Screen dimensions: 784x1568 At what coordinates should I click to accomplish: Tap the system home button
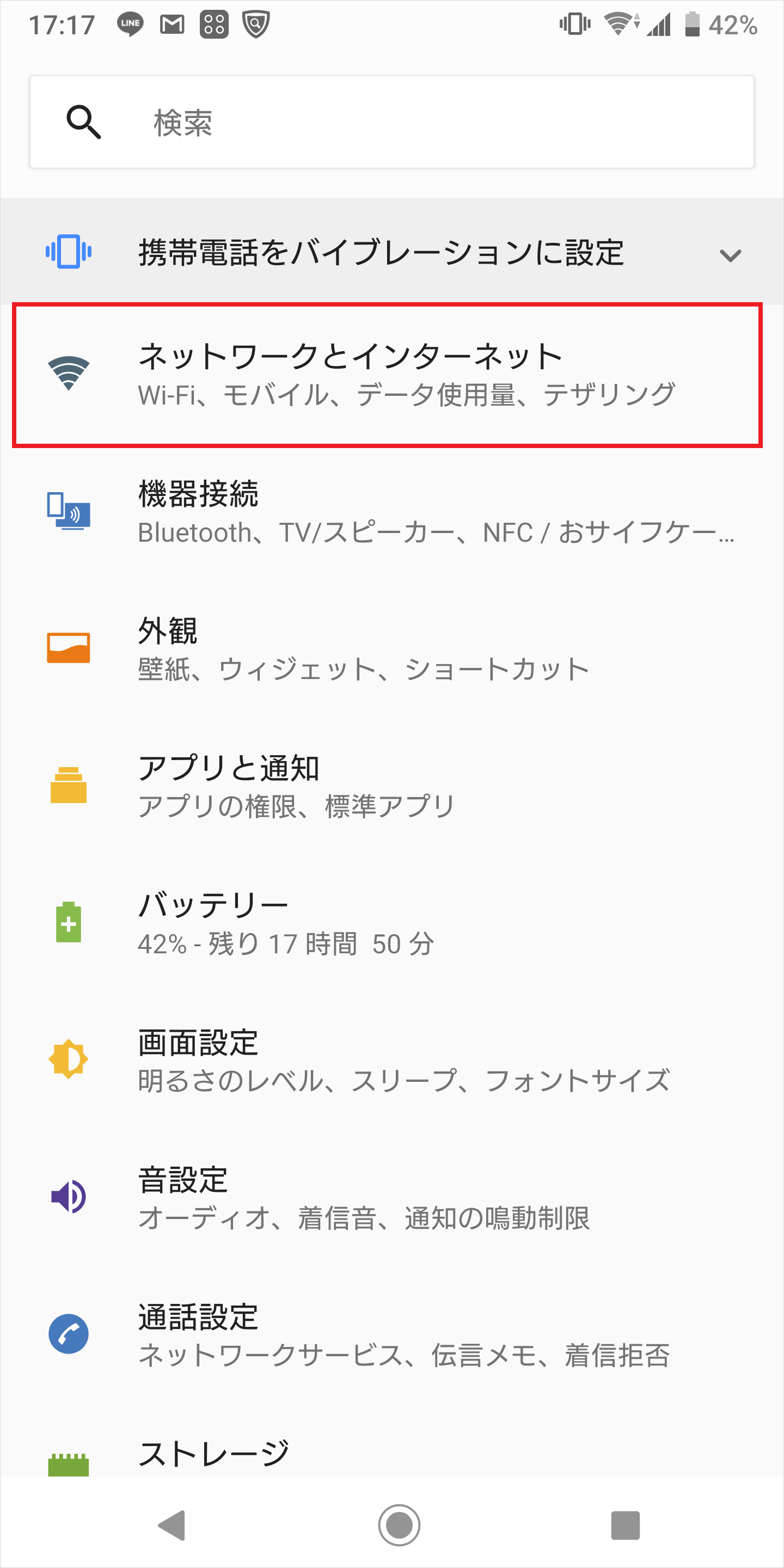pyautogui.click(x=399, y=1526)
